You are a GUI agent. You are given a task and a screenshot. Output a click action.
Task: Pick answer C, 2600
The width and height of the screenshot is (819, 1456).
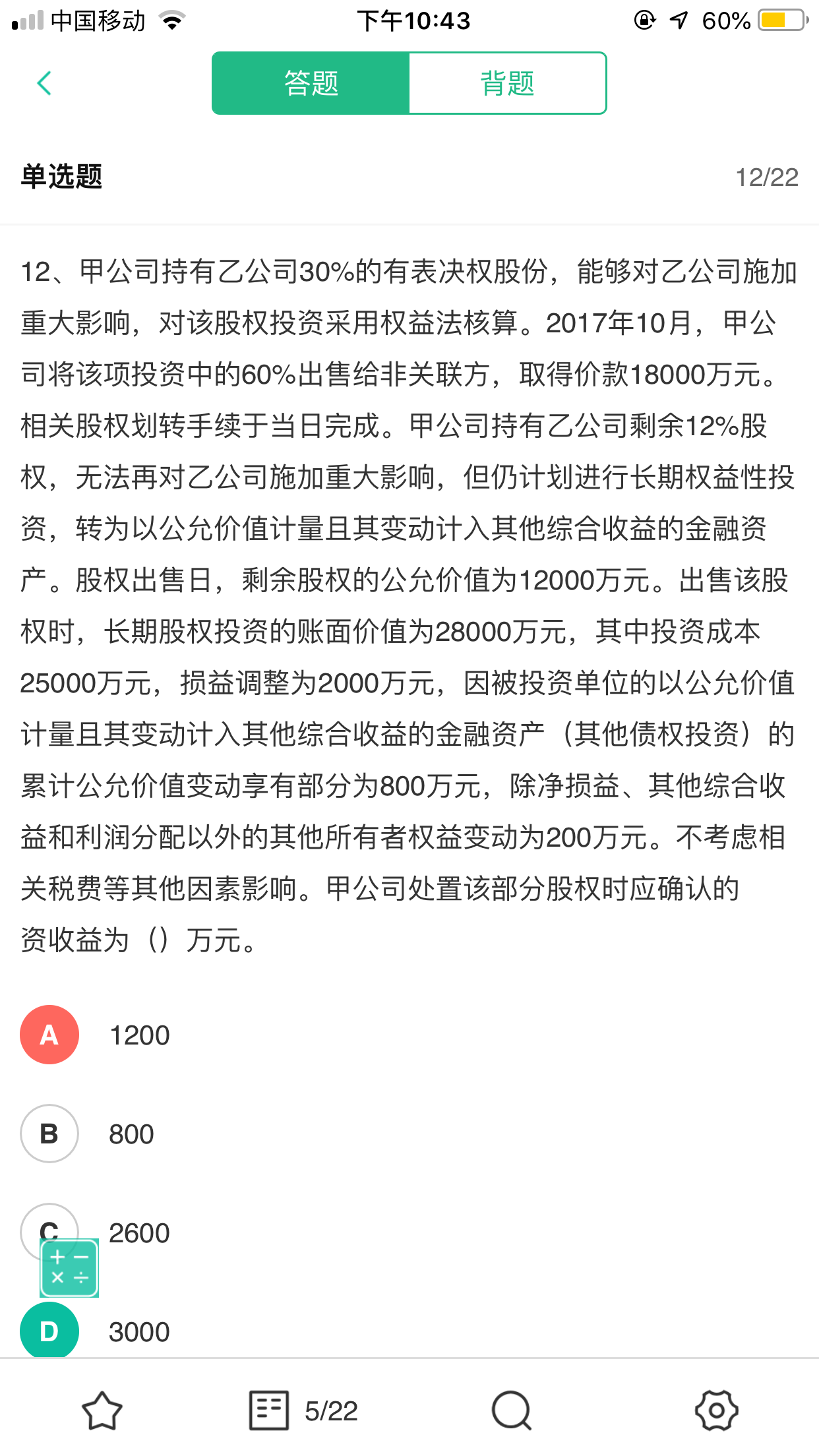pyautogui.click(x=138, y=1232)
